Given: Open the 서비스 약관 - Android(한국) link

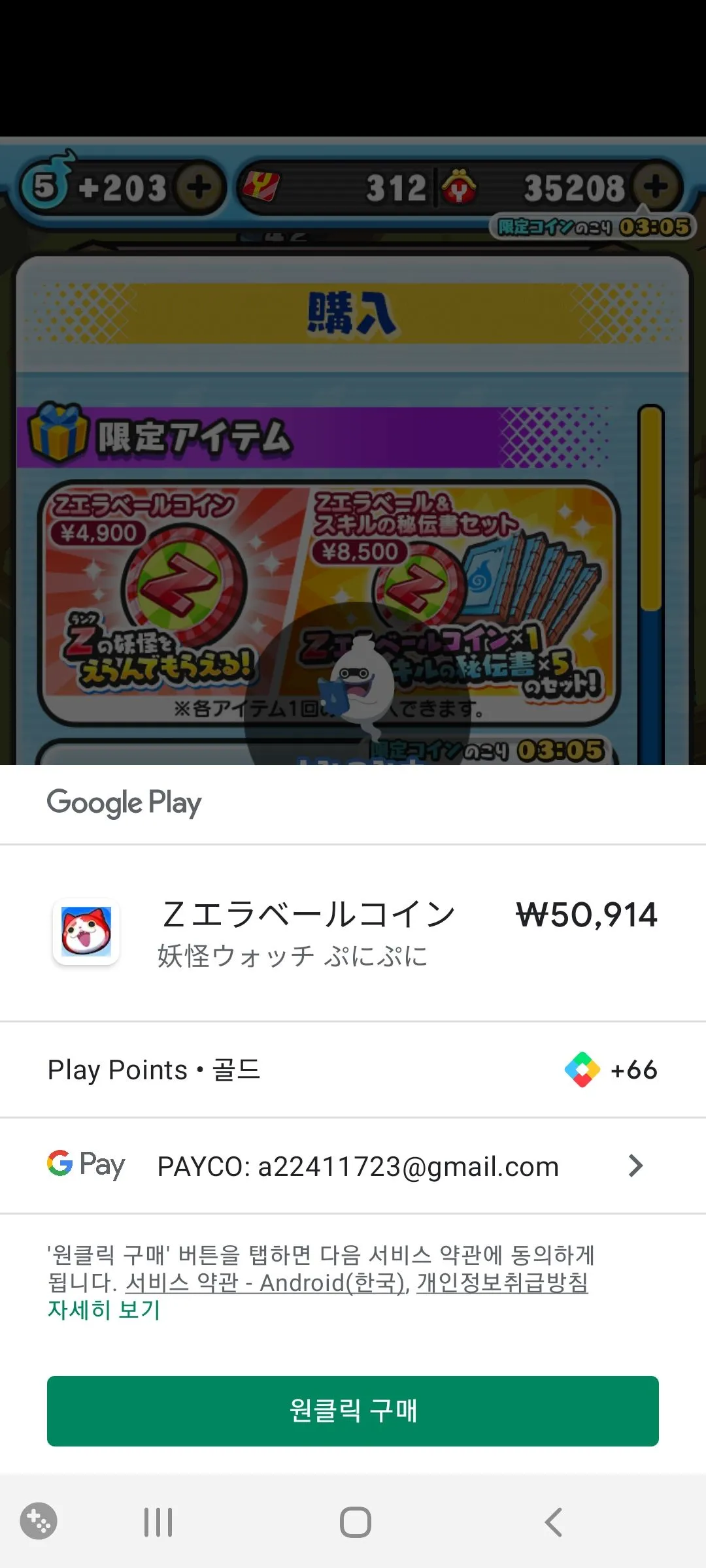Looking at the screenshot, I should tap(265, 1282).
